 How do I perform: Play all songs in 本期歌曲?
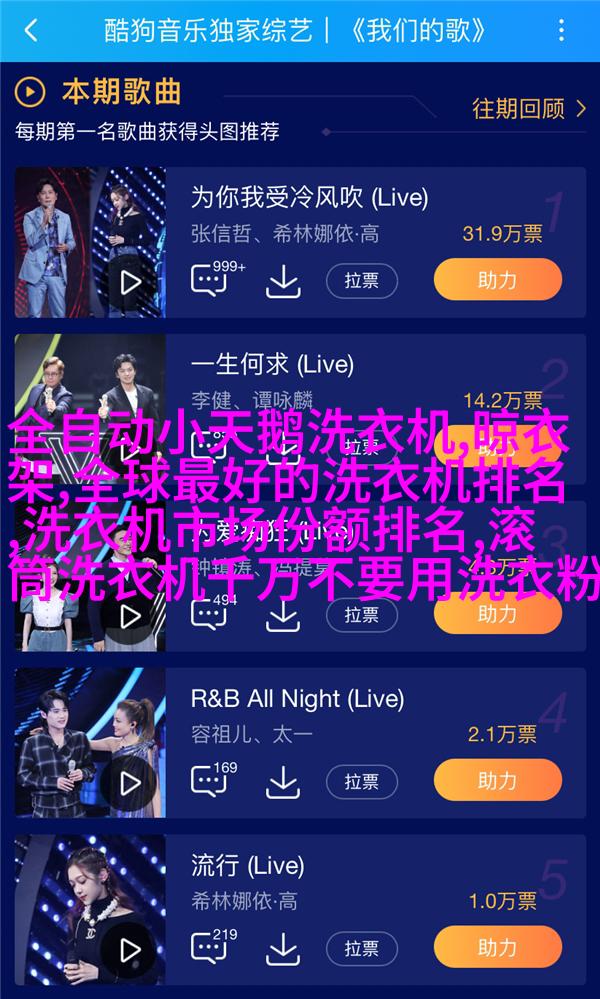click(31, 93)
